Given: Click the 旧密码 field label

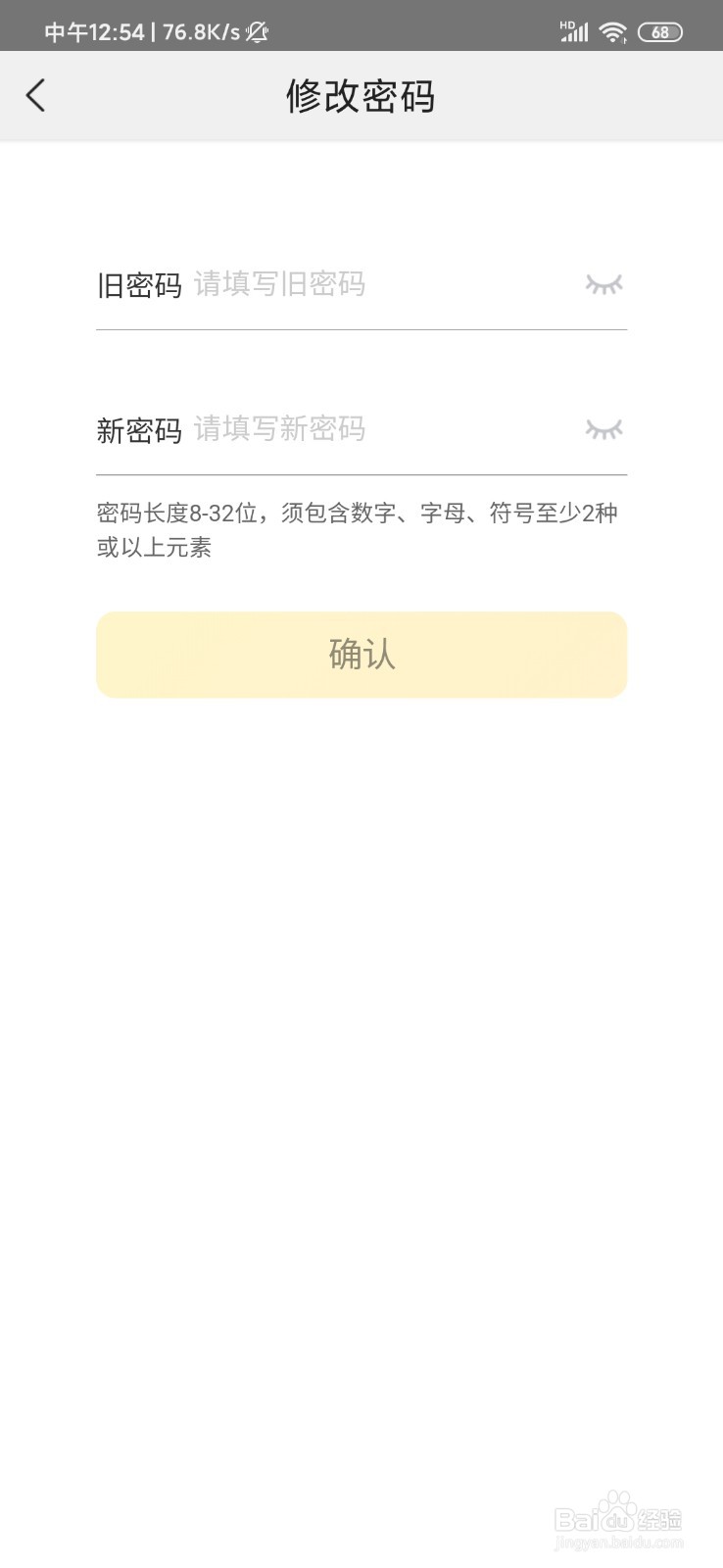Looking at the screenshot, I should pos(139,284).
